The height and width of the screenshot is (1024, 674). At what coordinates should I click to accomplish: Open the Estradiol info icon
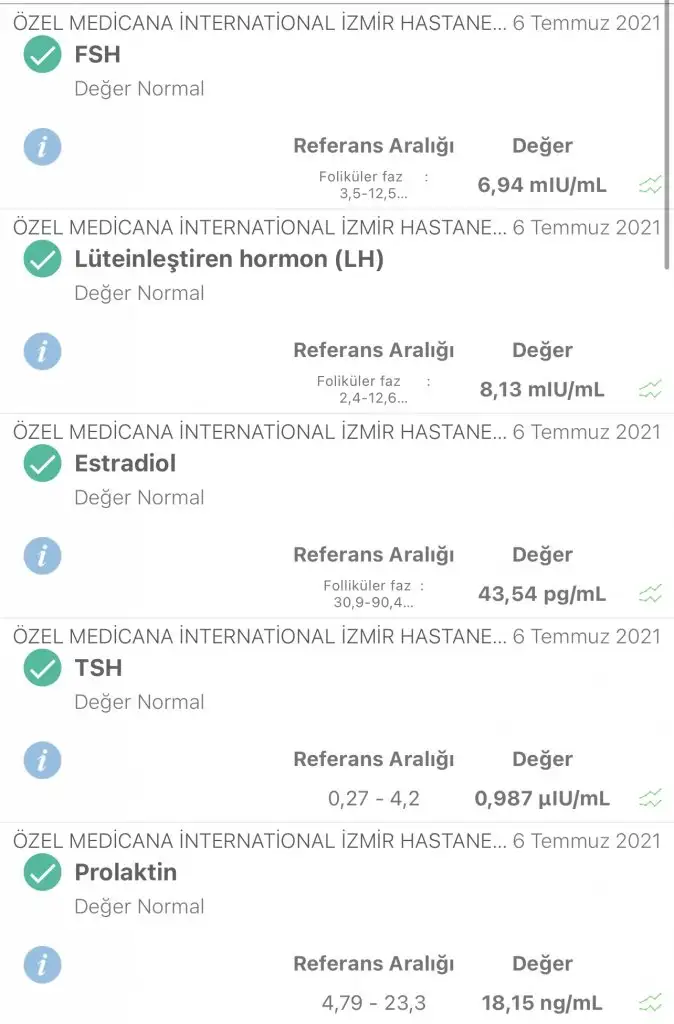[42, 555]
